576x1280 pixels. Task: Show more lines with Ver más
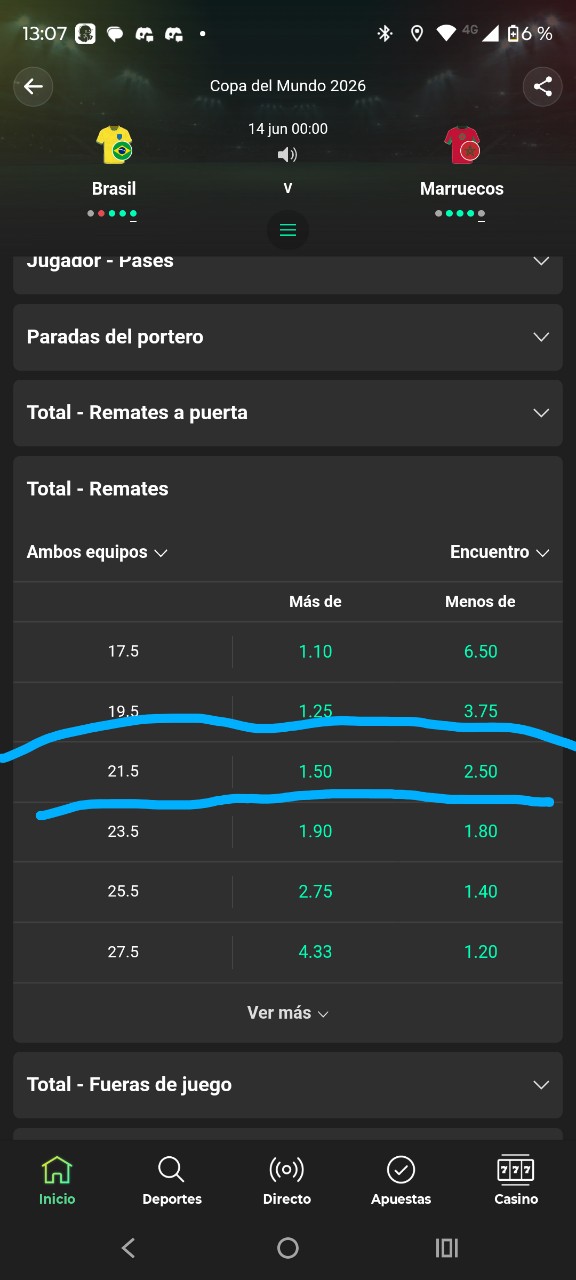(288, 1013)
